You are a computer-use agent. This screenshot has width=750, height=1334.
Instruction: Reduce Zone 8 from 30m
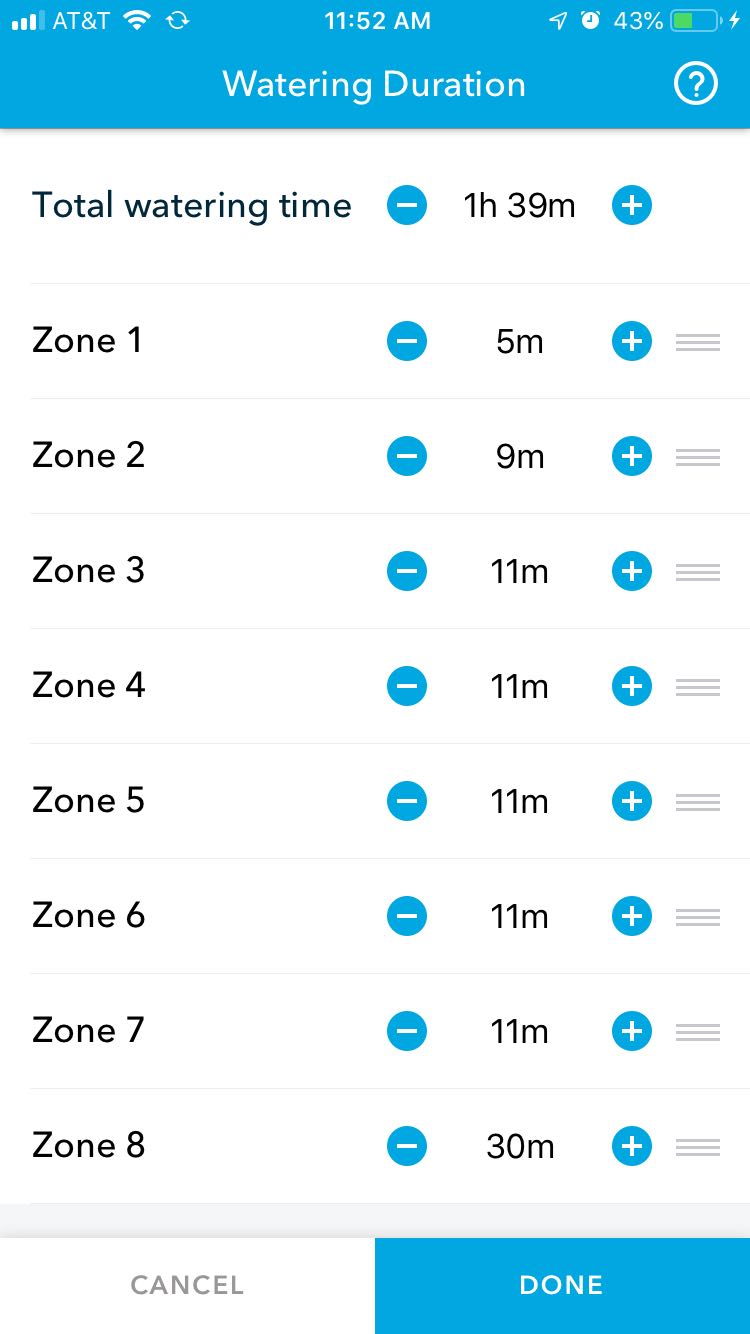pyautogui.click(x=407, y=1146)
